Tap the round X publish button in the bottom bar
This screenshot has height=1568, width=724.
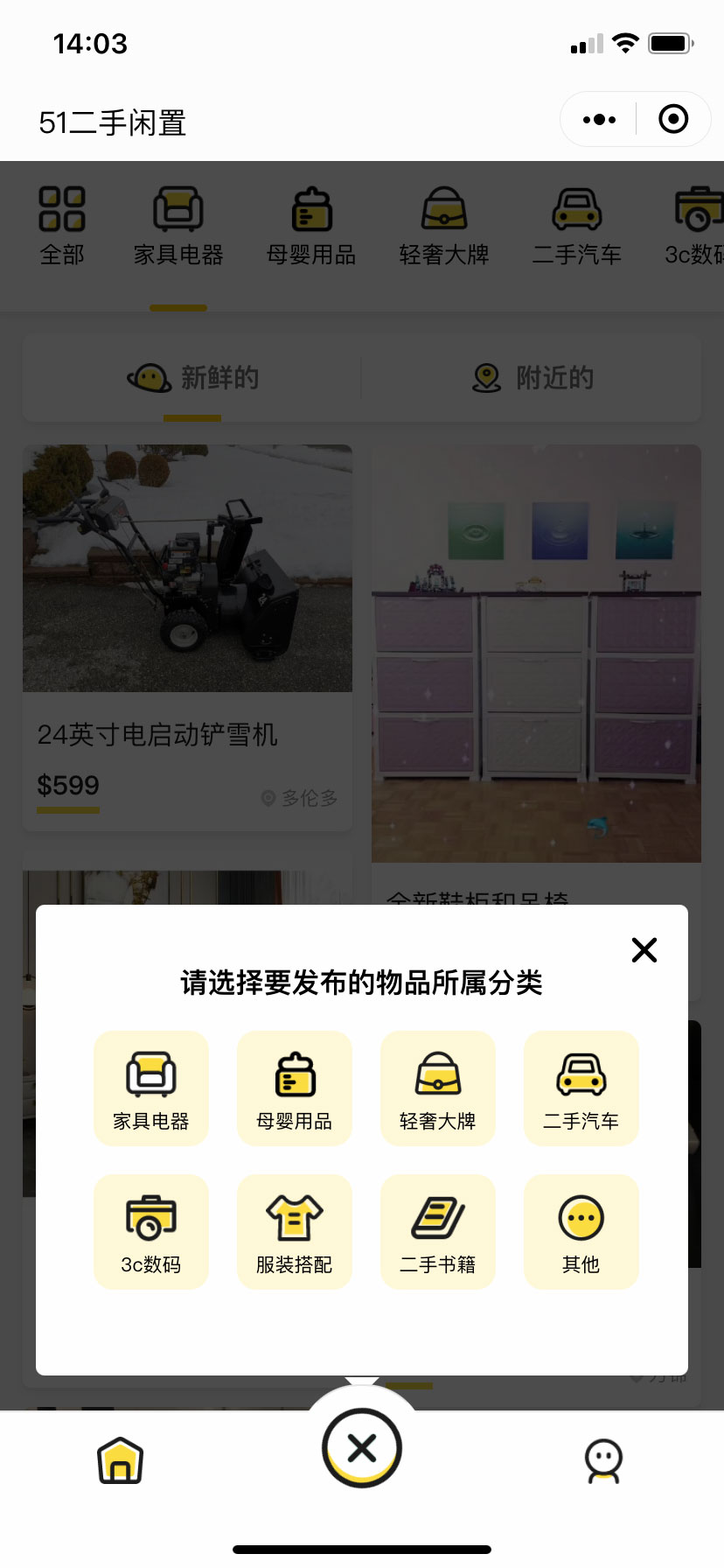point(362,1448)
